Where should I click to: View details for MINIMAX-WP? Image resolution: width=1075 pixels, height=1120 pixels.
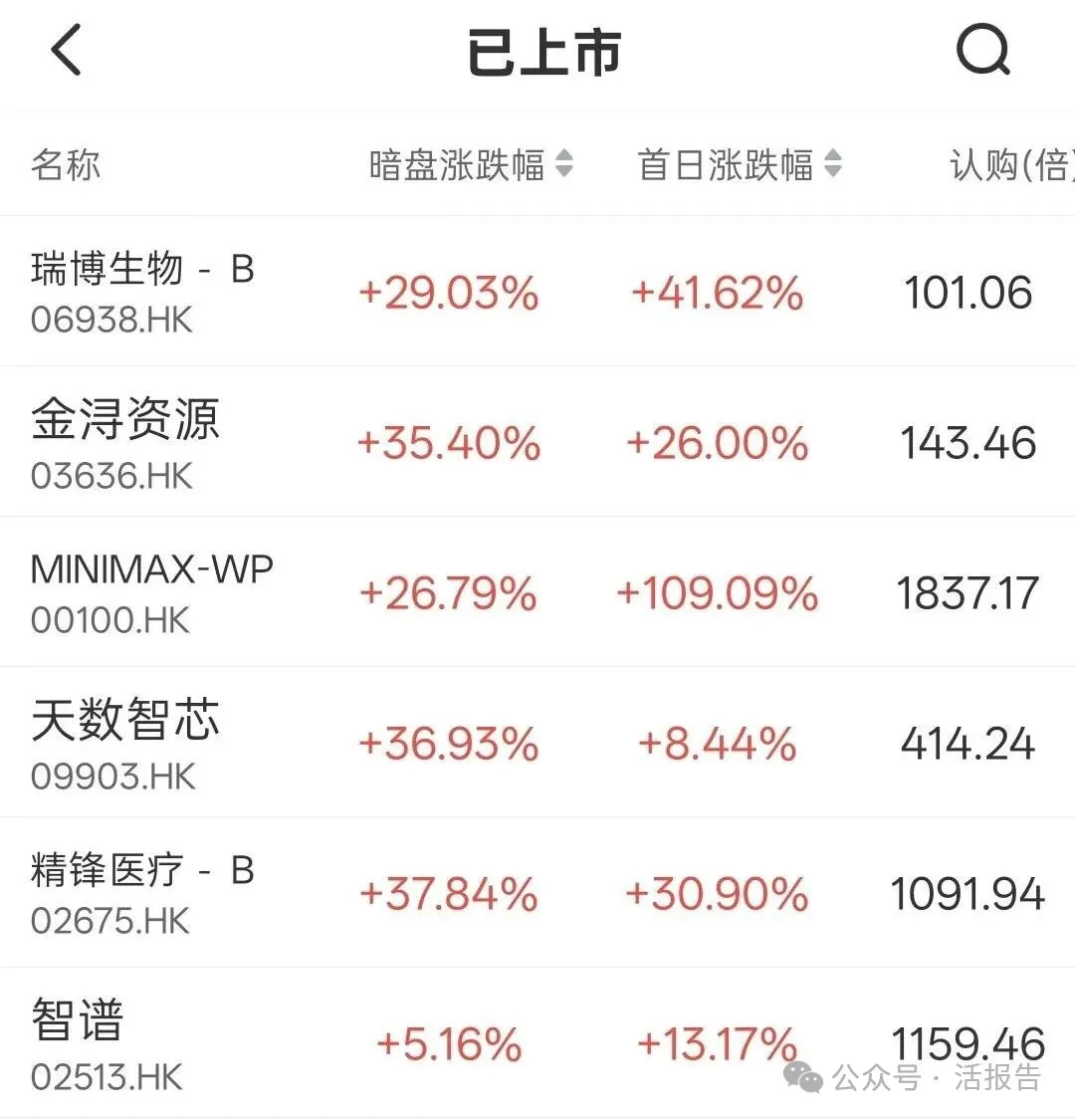pyautogui.click(x=150, y=569)
